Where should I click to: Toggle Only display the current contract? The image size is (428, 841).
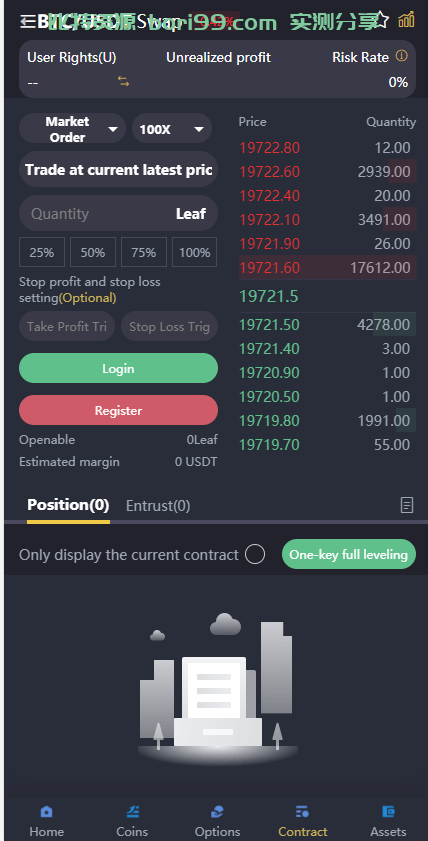255,554
